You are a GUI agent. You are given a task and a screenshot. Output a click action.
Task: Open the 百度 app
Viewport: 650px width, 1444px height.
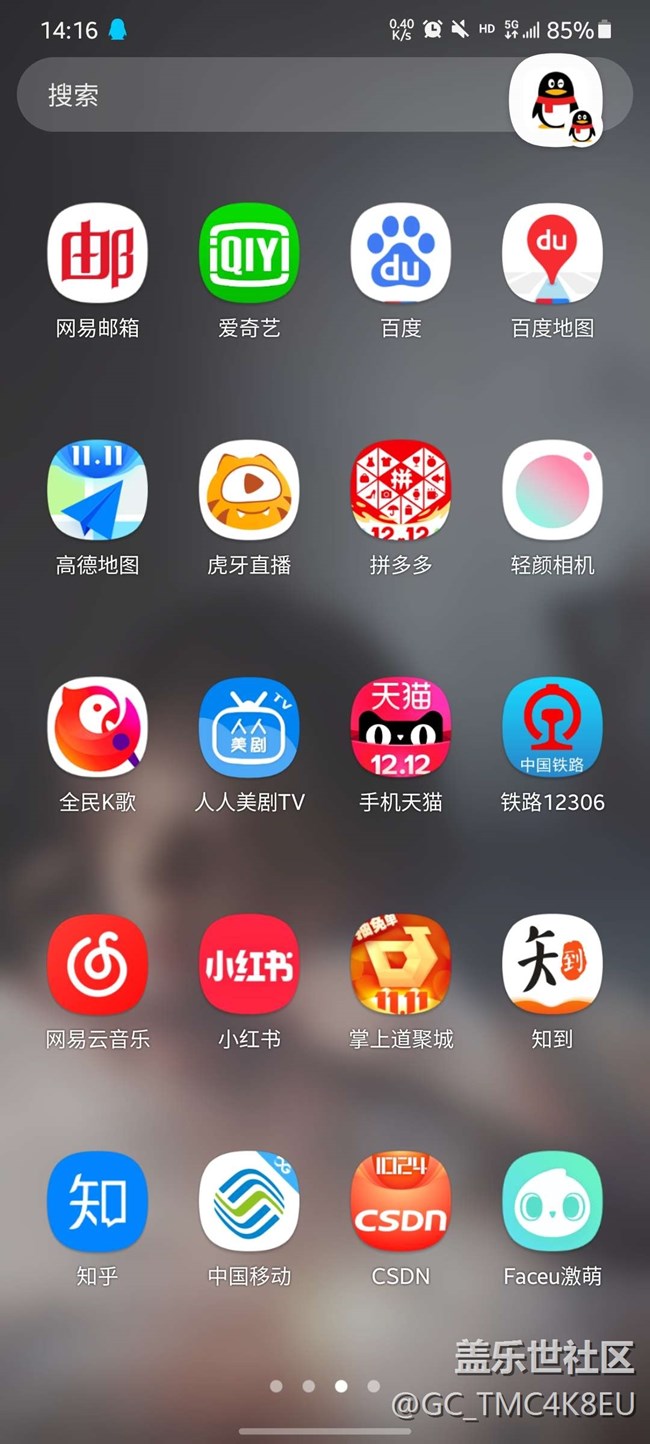[401, 254]
